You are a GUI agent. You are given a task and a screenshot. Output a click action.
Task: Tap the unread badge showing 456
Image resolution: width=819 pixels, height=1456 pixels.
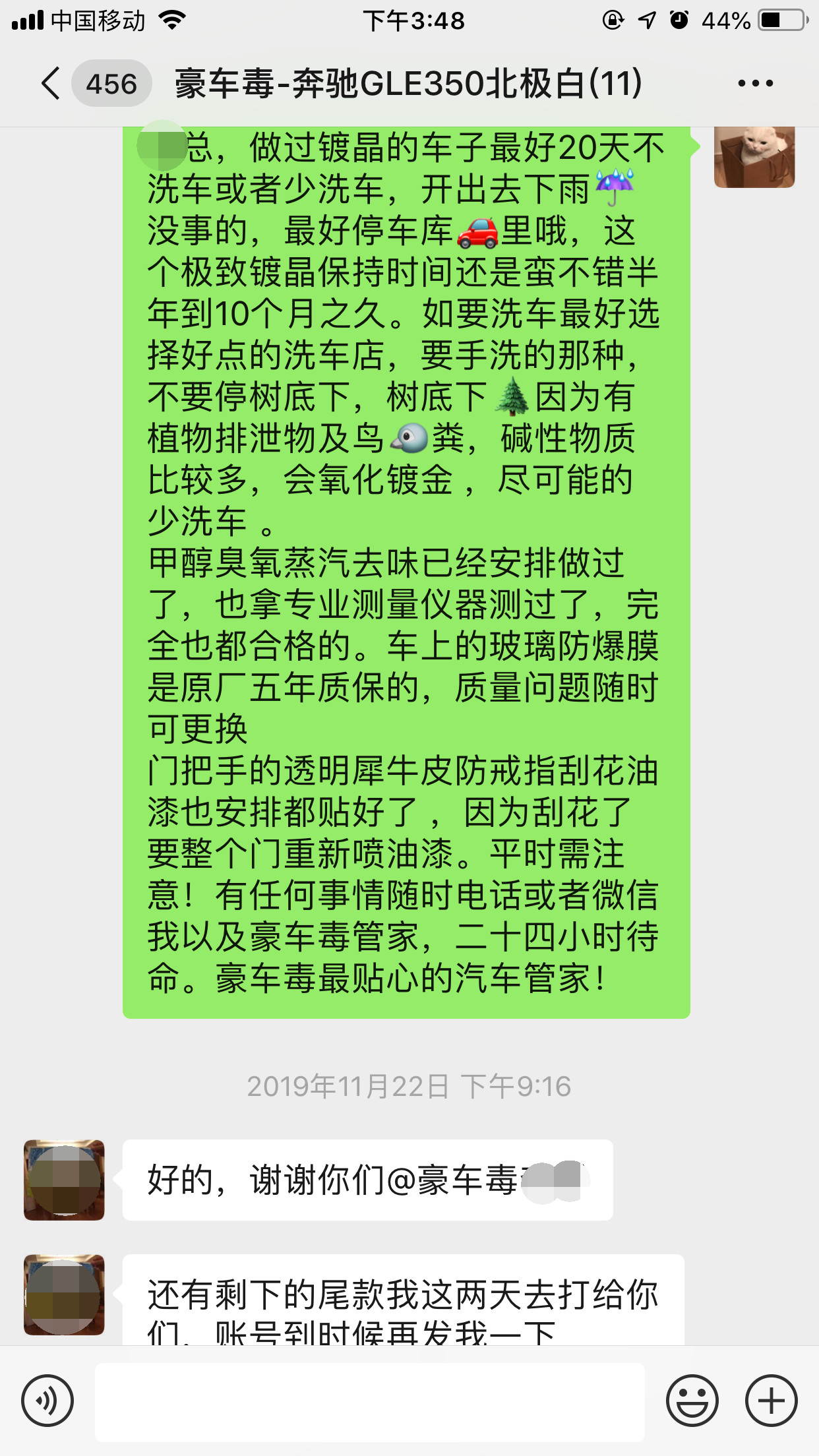[x=111, y=84]
